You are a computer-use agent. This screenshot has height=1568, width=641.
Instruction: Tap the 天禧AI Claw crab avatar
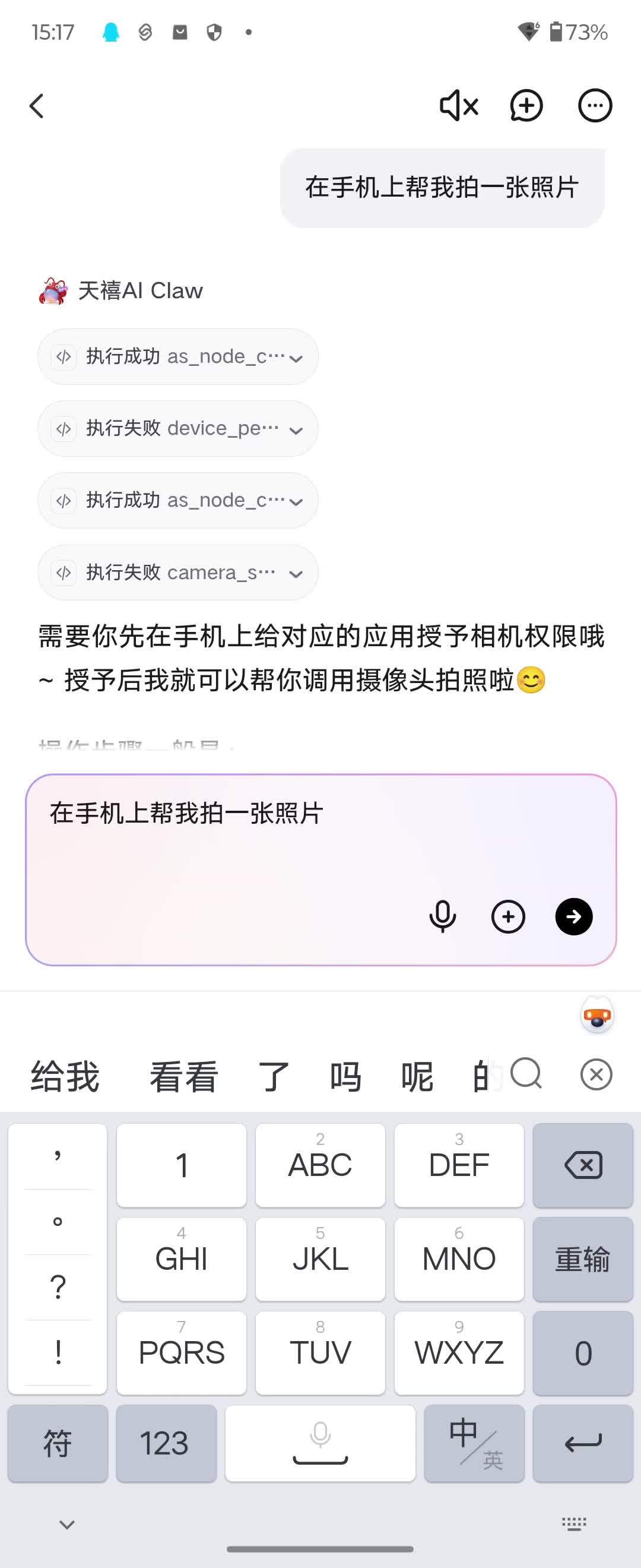coord(53,291)
